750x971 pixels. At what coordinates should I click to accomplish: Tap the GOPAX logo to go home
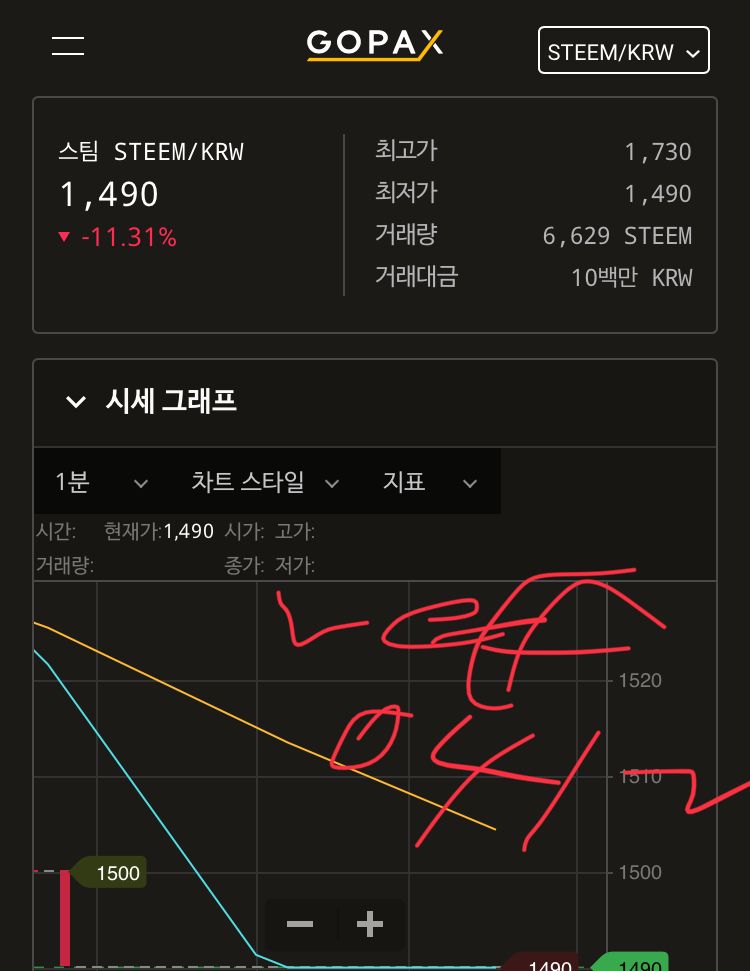pyautogui.click(x=374, y=45)
